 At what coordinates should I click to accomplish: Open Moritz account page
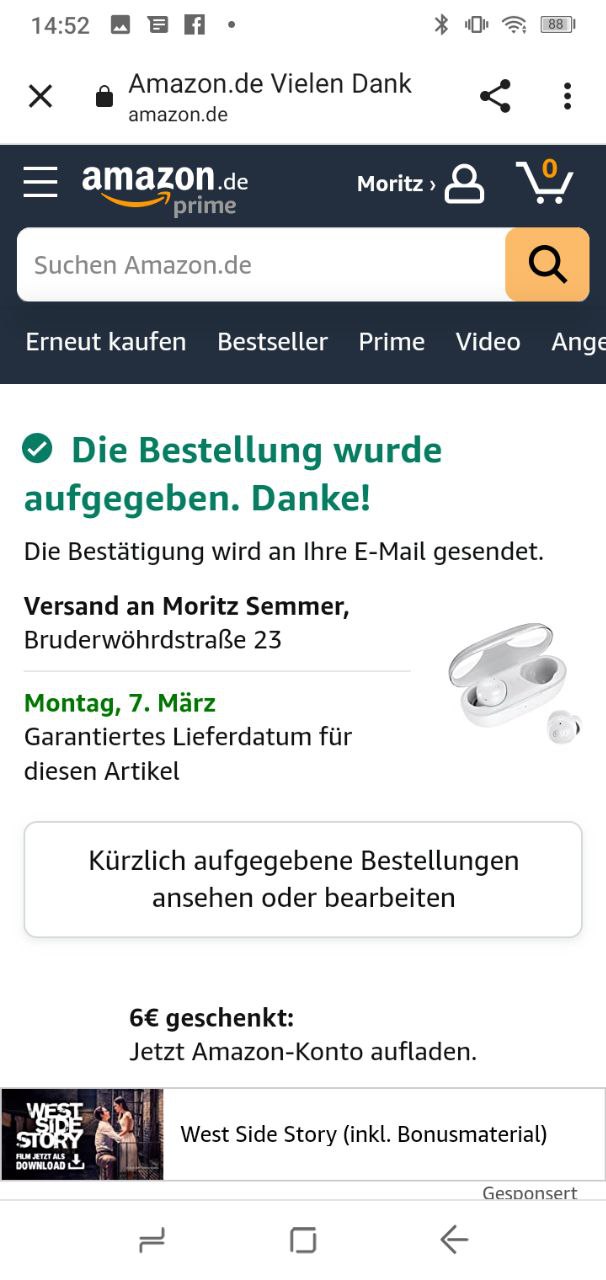coord(421,184)
